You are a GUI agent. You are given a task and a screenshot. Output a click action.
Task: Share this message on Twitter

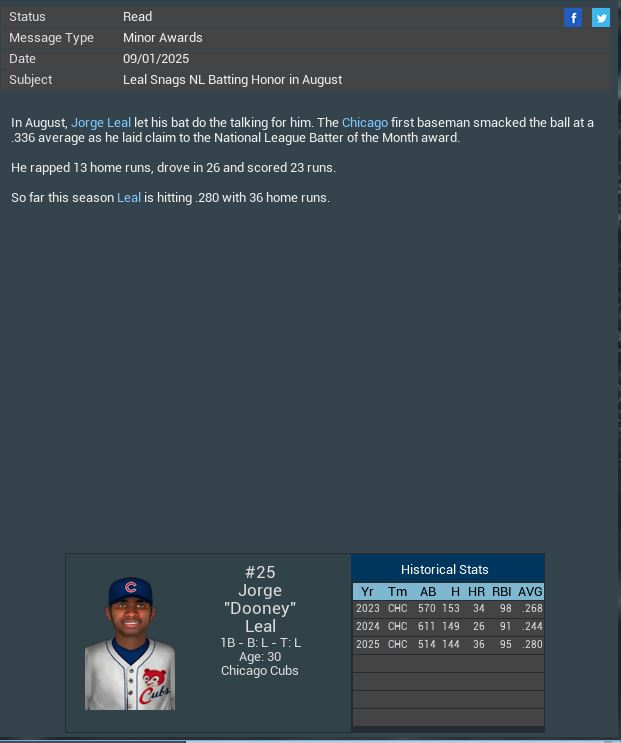(601, 17)
